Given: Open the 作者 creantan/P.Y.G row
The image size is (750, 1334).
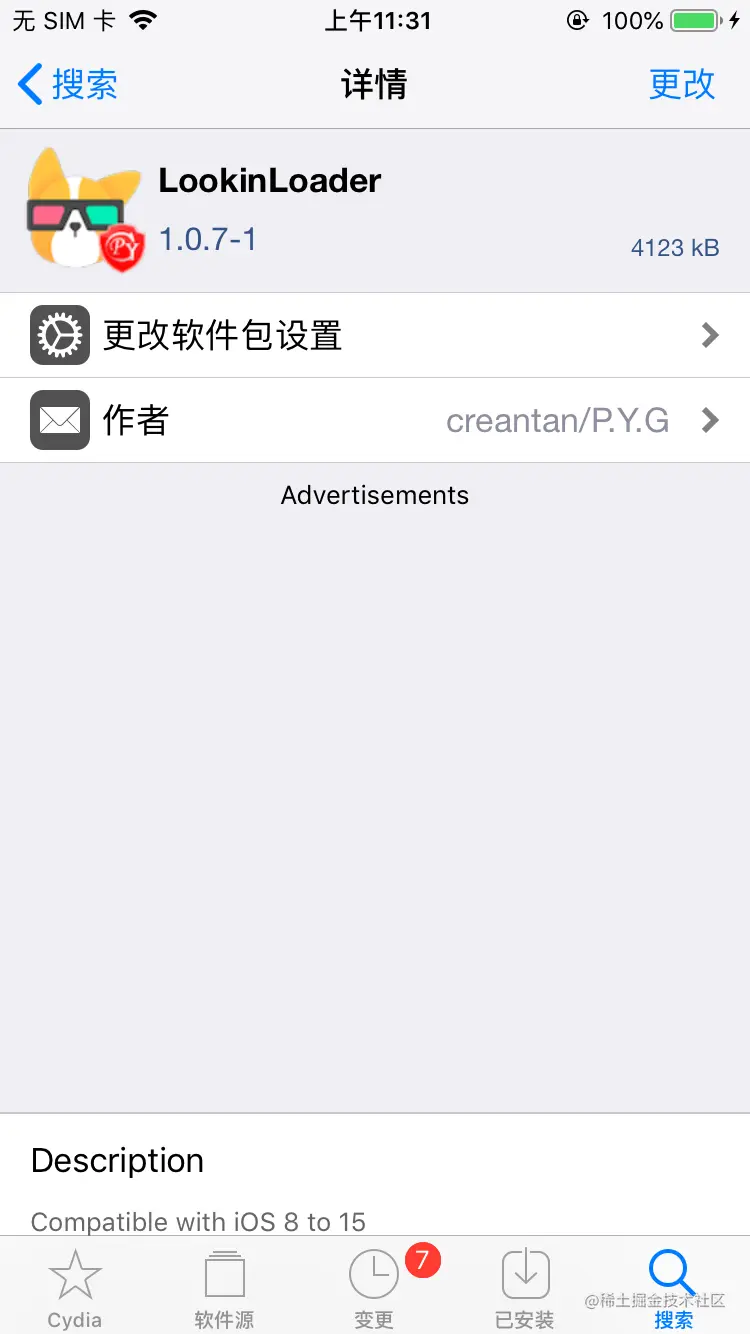Looking at the screenshot, I should [375, 420].
